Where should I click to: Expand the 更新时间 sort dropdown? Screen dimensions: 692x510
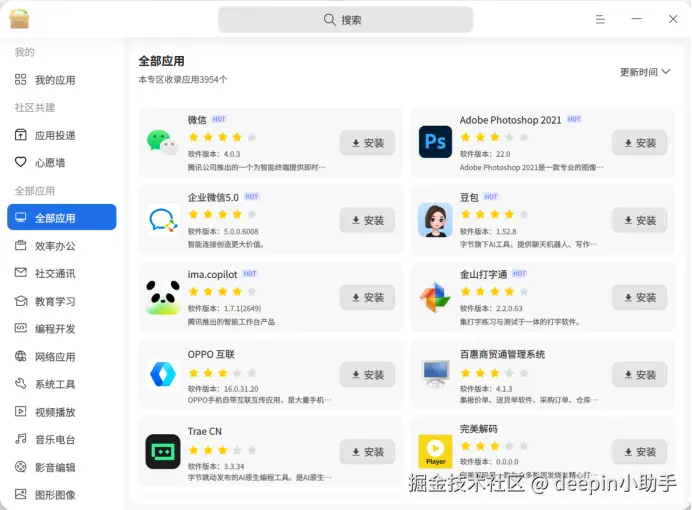645,72
